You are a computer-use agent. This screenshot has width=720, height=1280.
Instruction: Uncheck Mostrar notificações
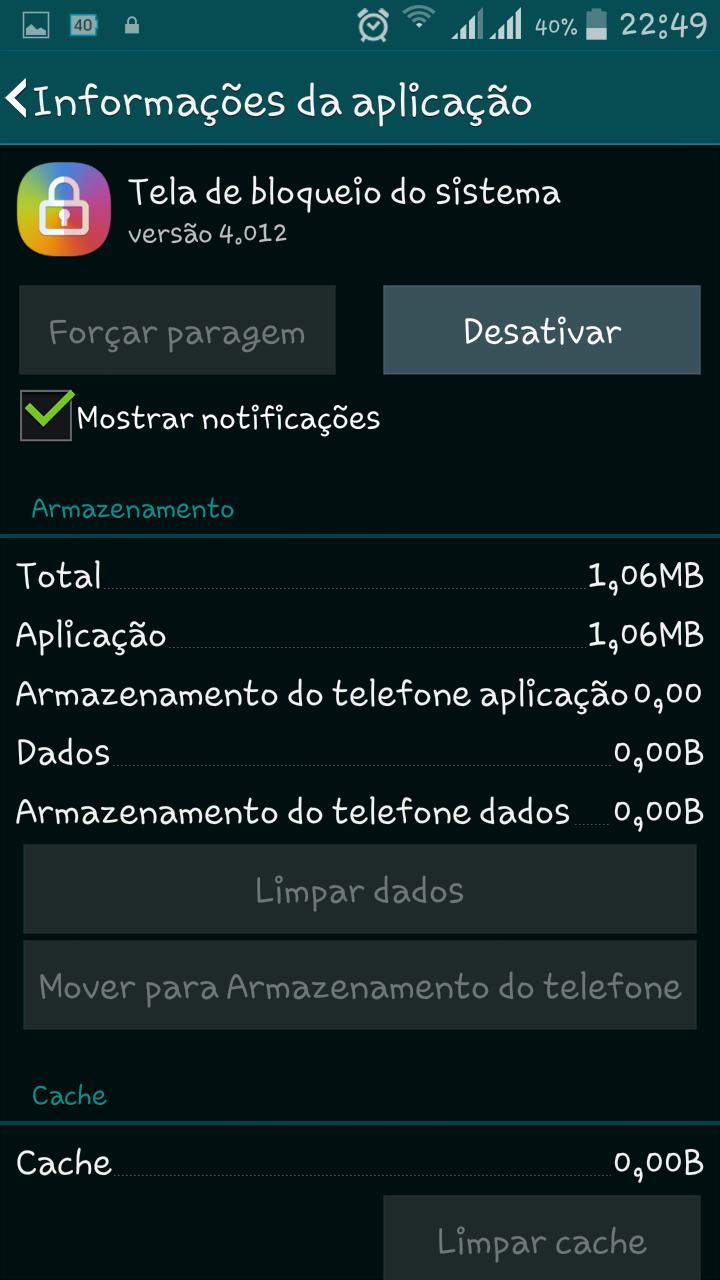coord(46,416)
